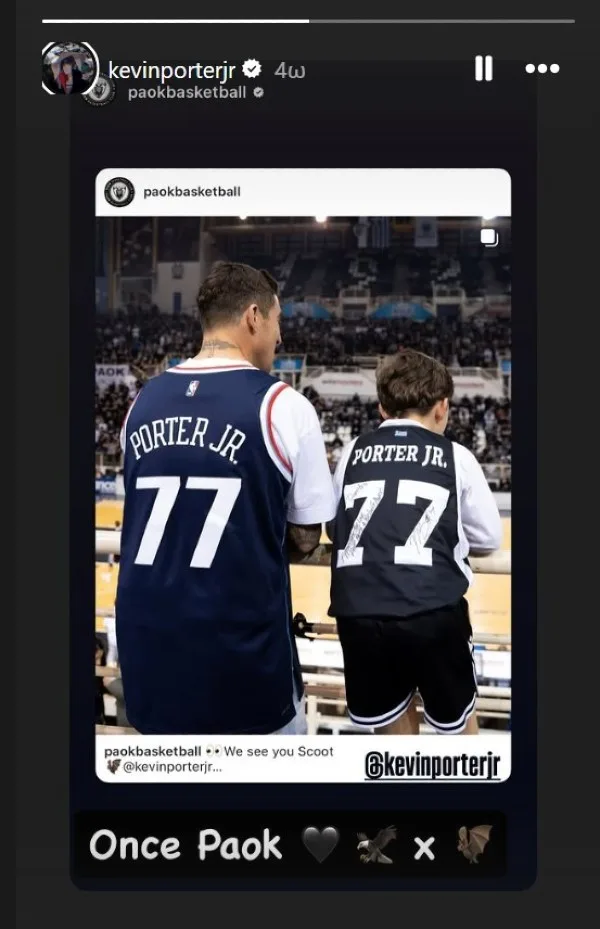Visit the paokbasketball account under the username
Screen dimensions: 600x929
(x=186, y=93)
